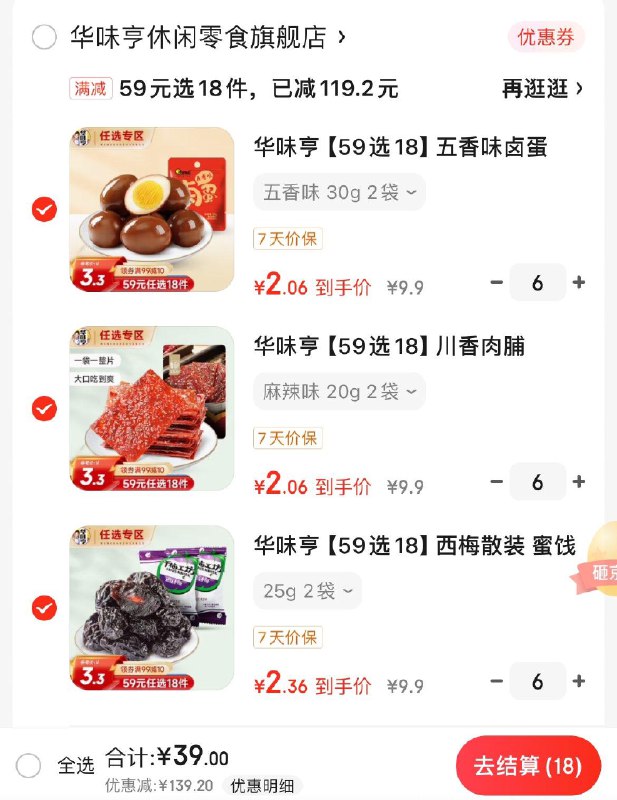The image size is (617, 800).
Task: Uncheck the 西梅散装 蜜饯 item
Action: [44, 607]
